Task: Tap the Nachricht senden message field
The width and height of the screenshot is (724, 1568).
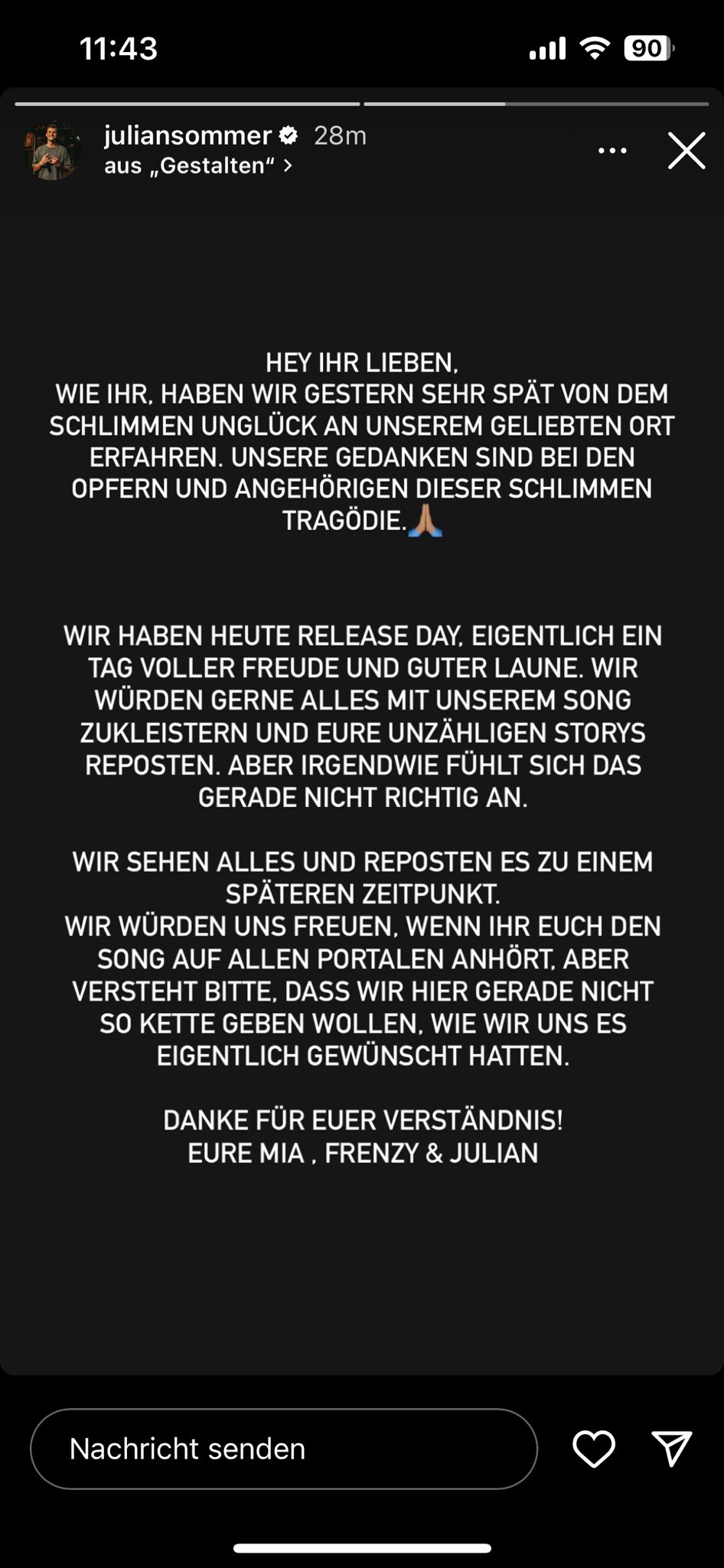Action: pyautogui.click(x=283, y=1449)
